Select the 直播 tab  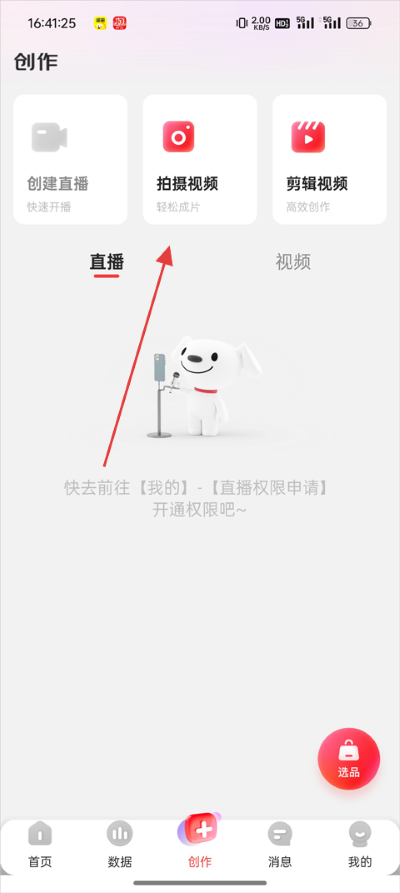click(x=107, y=263)
